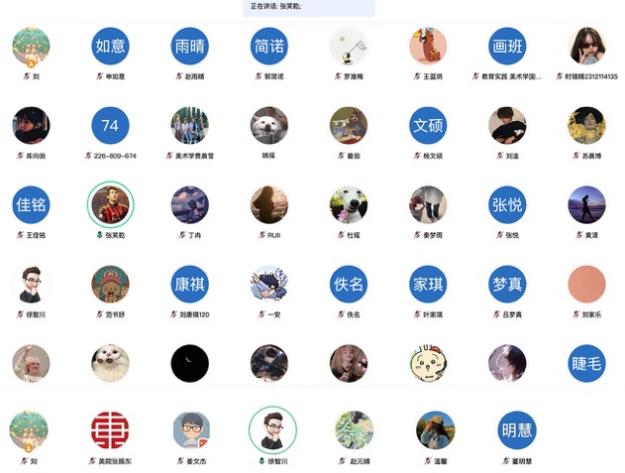Select the 画班 participant tile

point(508,46)
